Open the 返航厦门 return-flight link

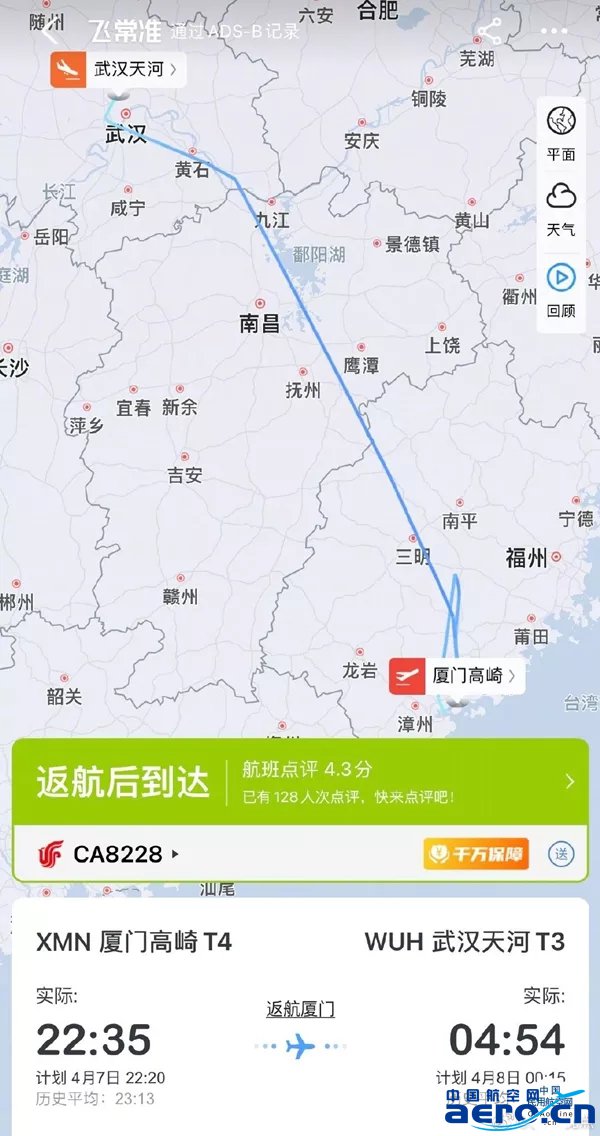(300, 1009)
